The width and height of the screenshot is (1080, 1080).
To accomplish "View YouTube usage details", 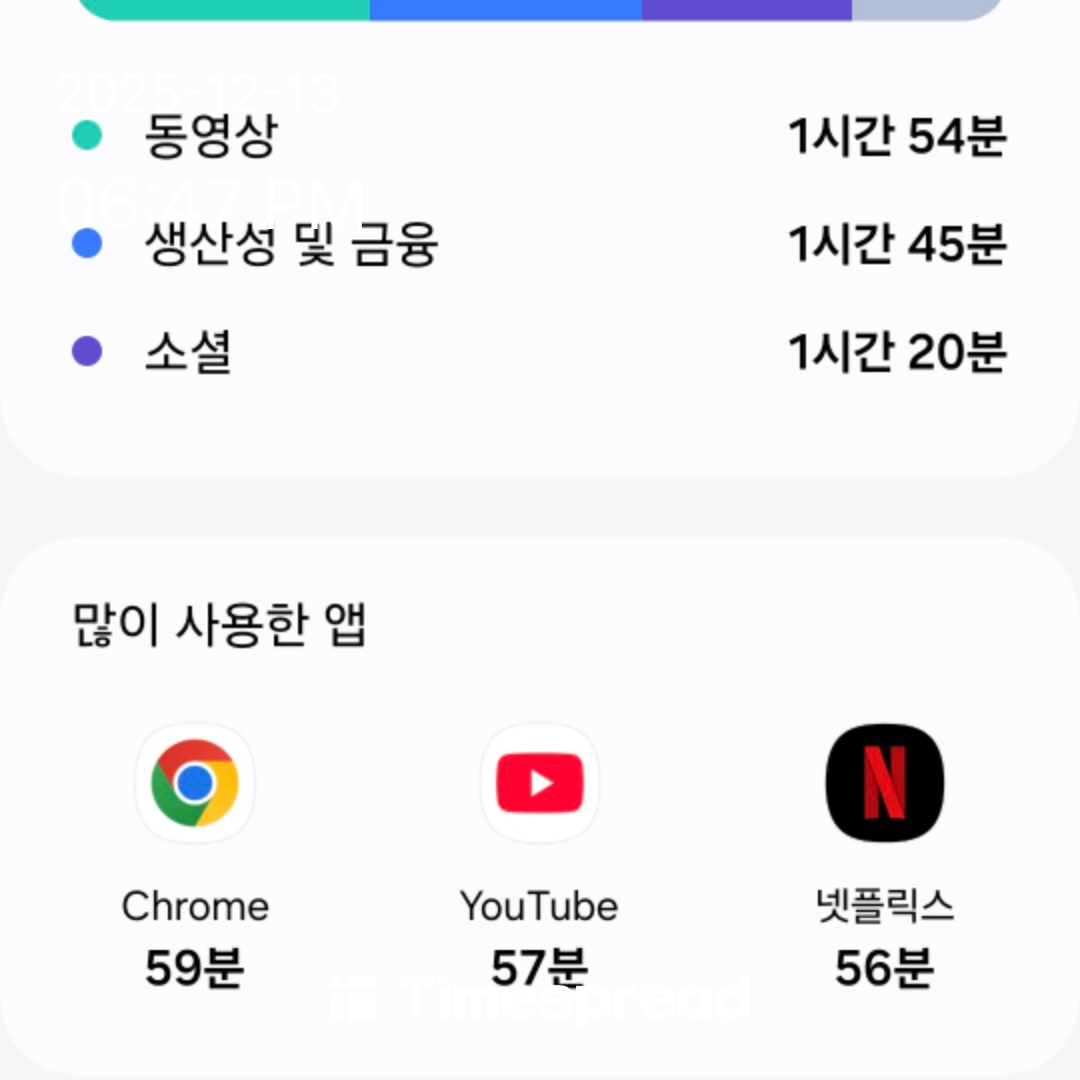I will 539,783.
